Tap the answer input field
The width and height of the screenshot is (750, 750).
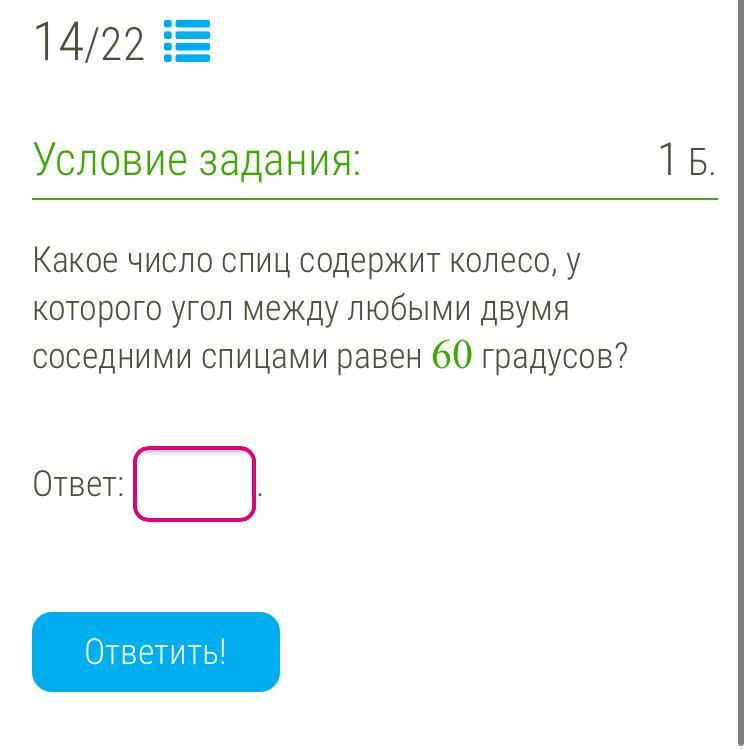click(x=194, y=484)
